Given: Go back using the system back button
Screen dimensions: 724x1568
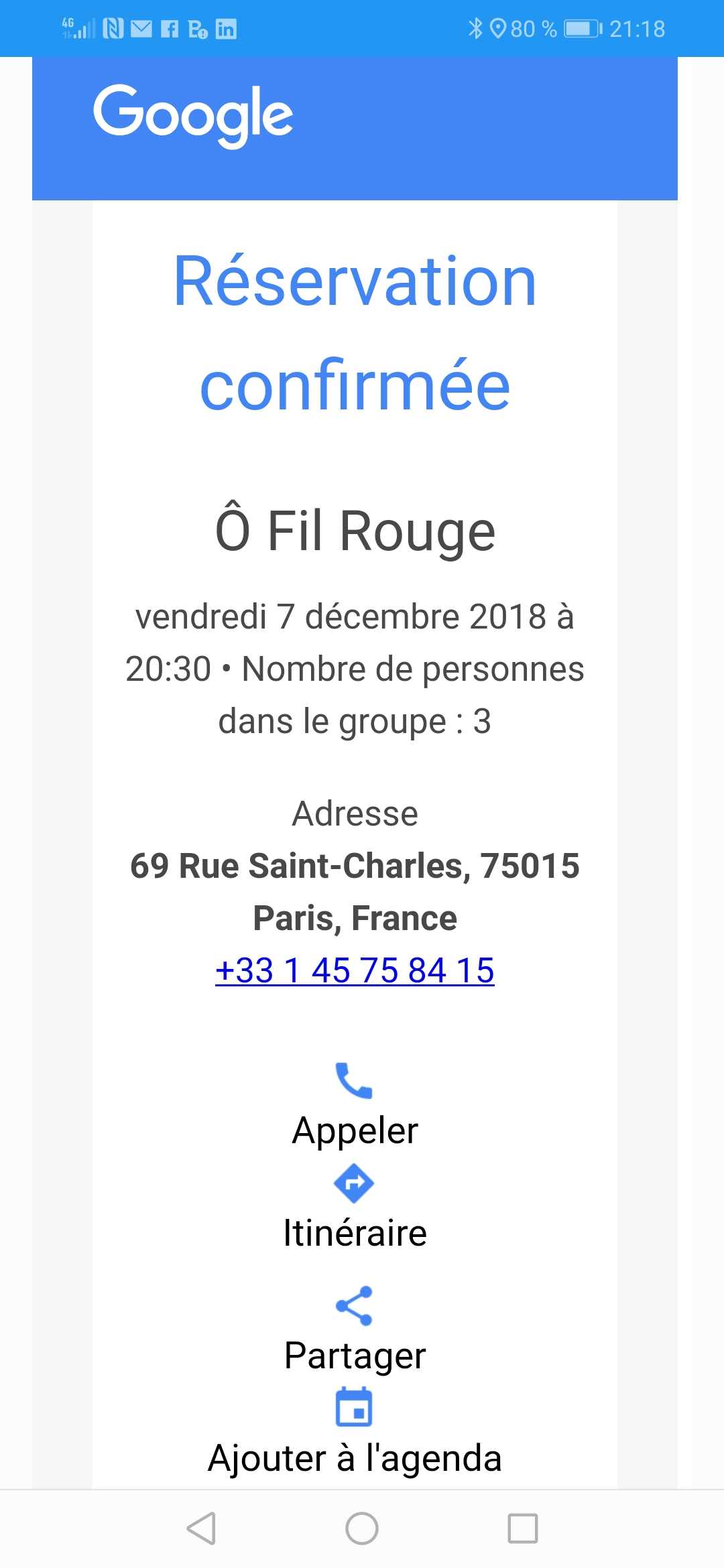Looking at the screenshot, I should 201,1528.
